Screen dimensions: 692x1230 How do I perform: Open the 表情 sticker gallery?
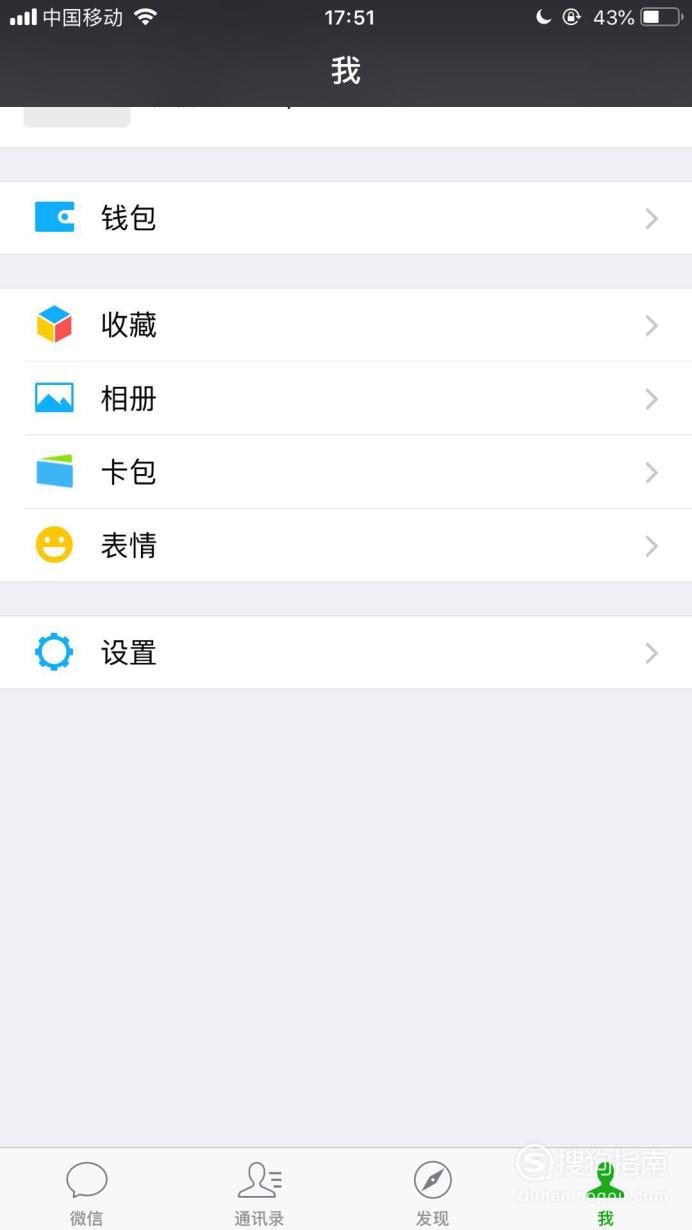pos(346,546)
